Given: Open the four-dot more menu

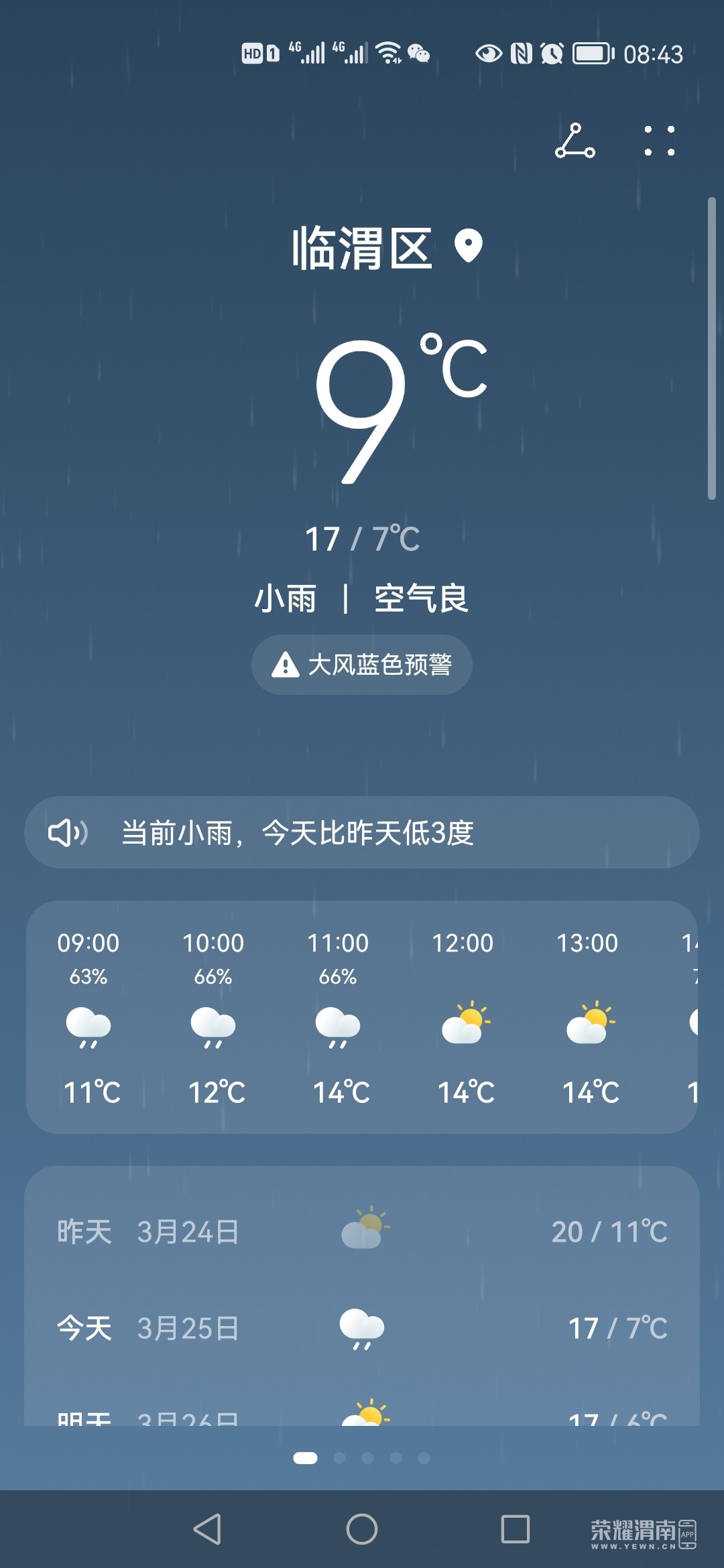Looking at the screenshot, I should click(660, 141).
